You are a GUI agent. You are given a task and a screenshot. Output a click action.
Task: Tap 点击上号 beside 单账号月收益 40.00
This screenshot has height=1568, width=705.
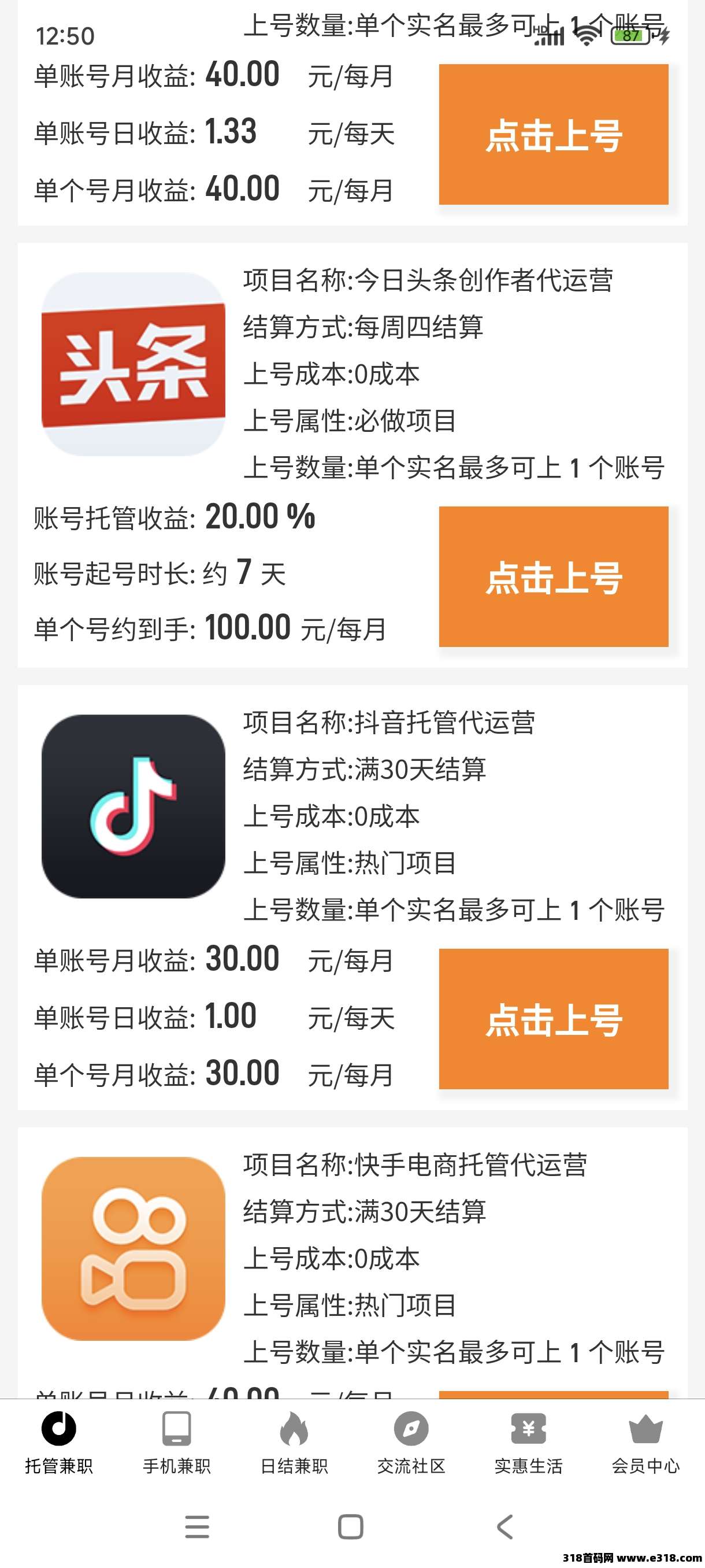click(x=554, y=135)
